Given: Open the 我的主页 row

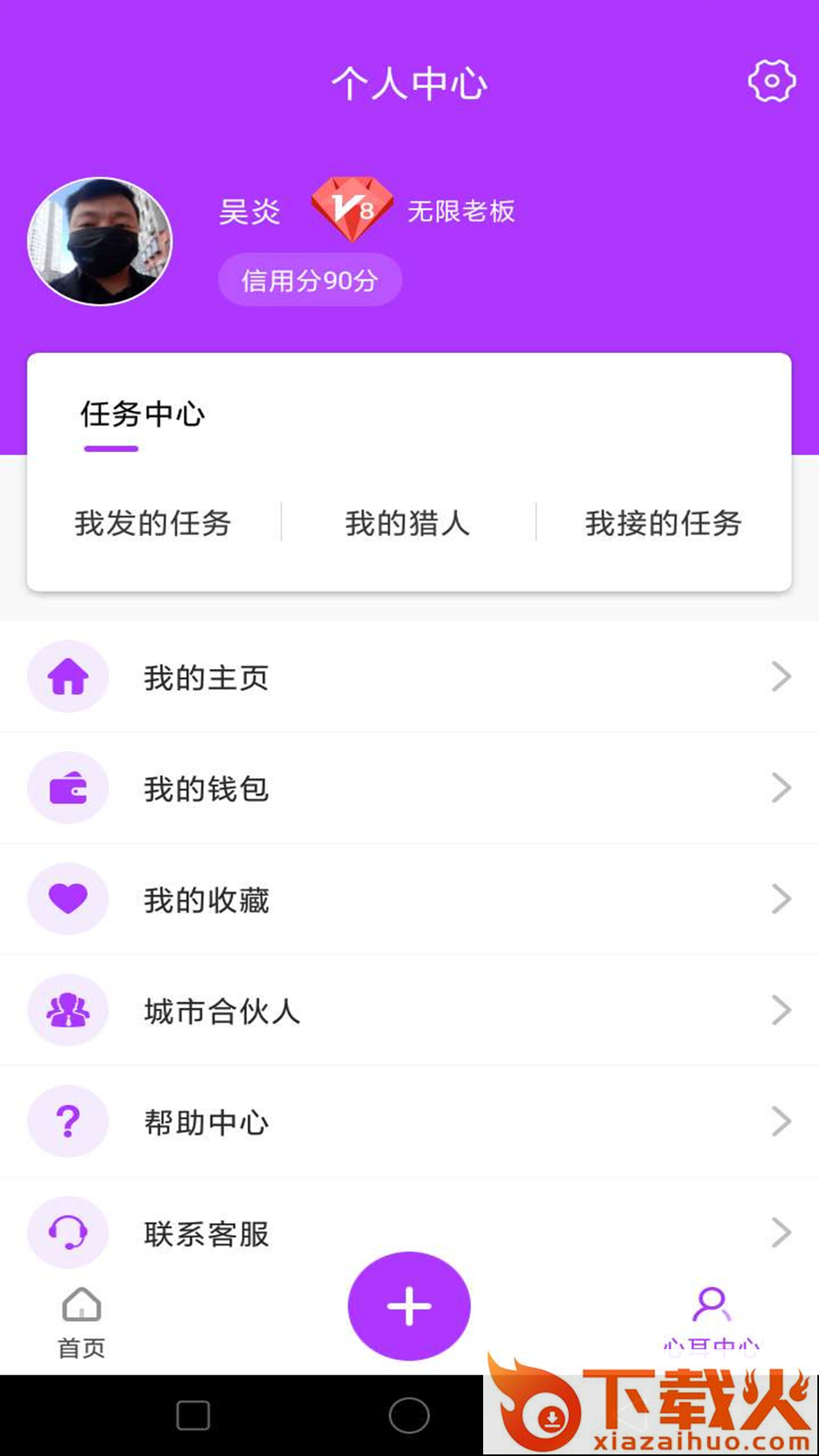Looking at the screenshot, I should 409,677.
